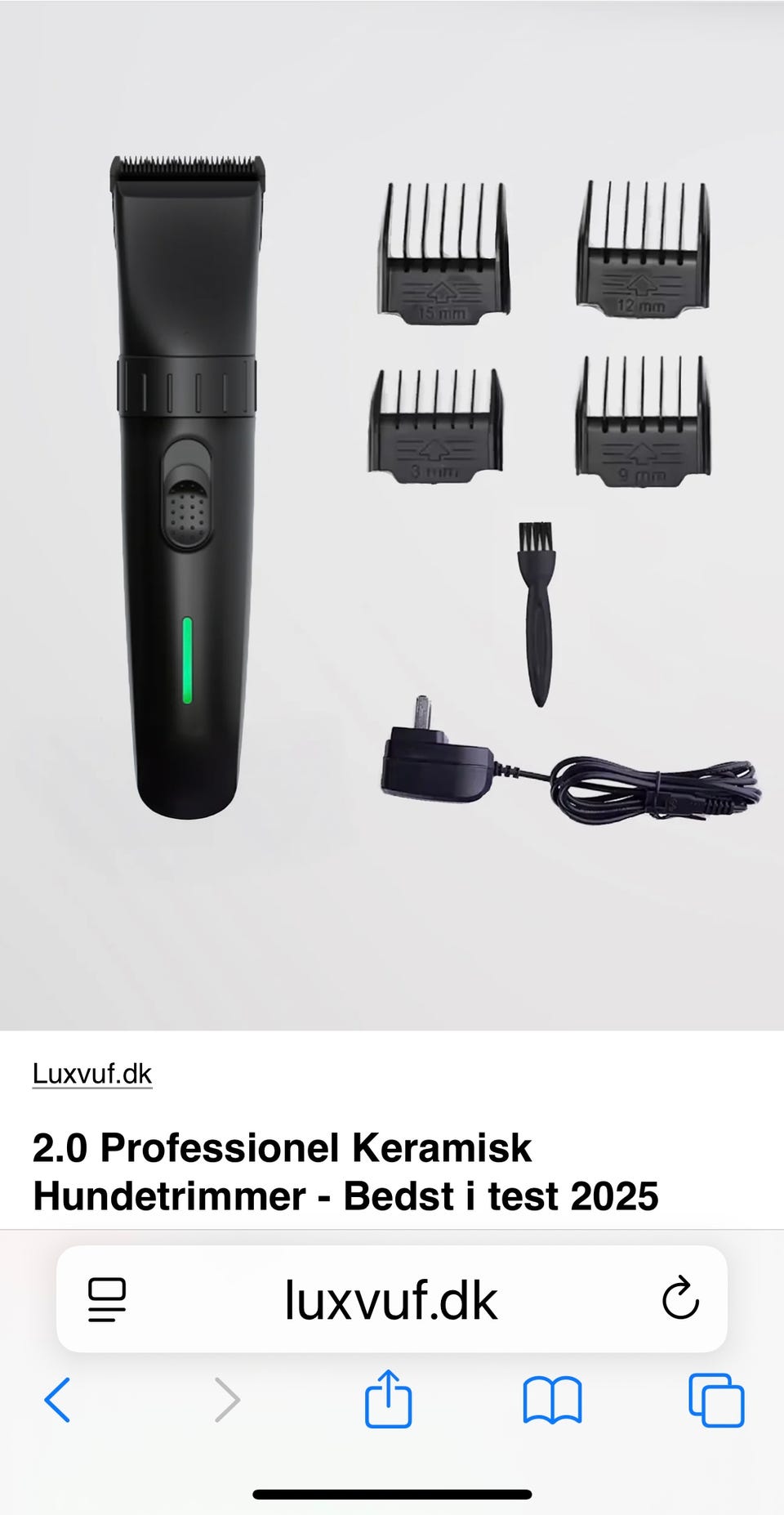This screenshot has height=1515, width=784.
Task: Tap the luxvuf.dk address field
Action: click(391, 1299)
